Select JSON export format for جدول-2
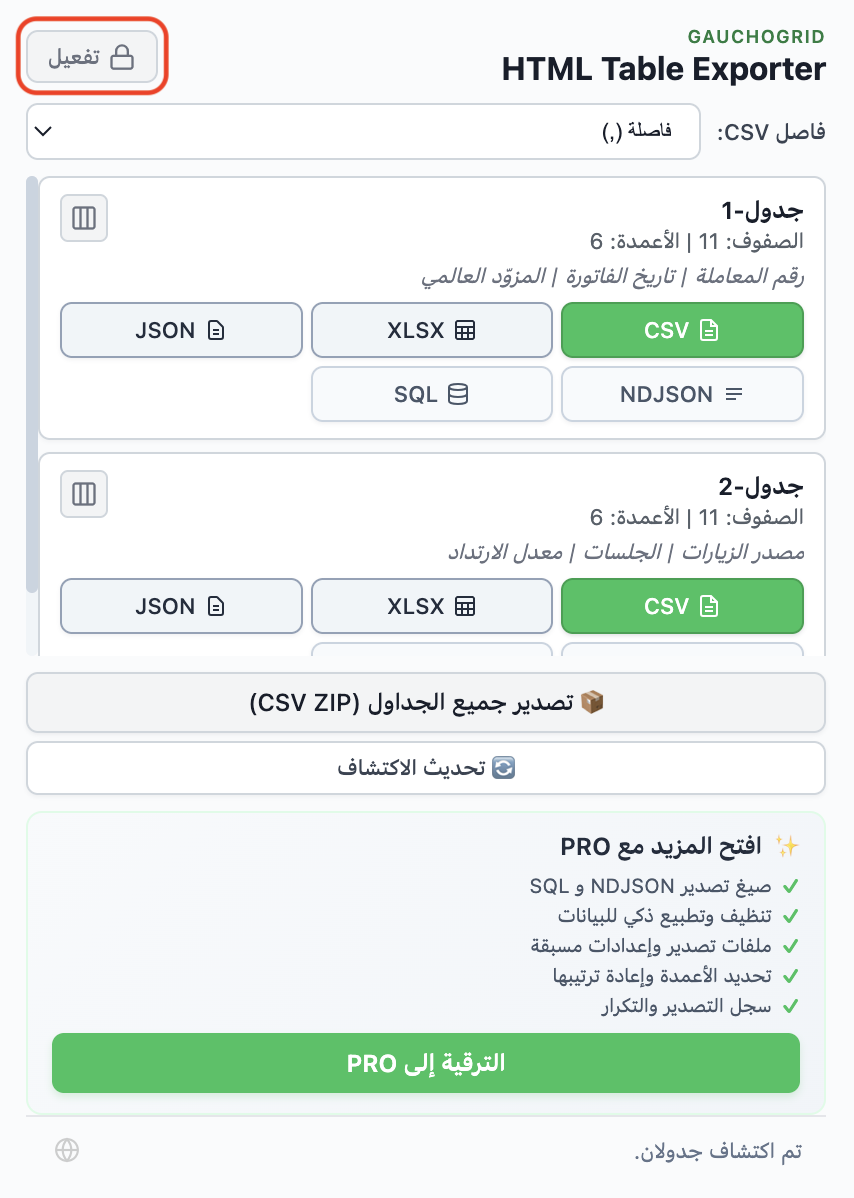 (x=181, y=605)
